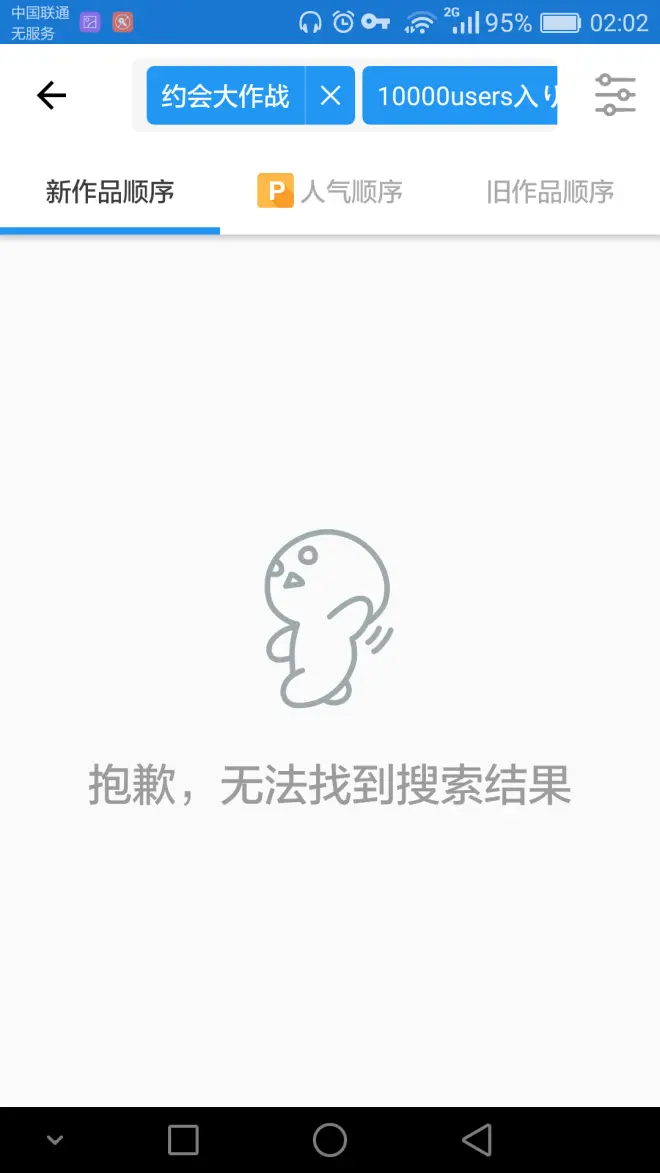
Task: Tap the system home button
Action: [x=330, y=1140]
